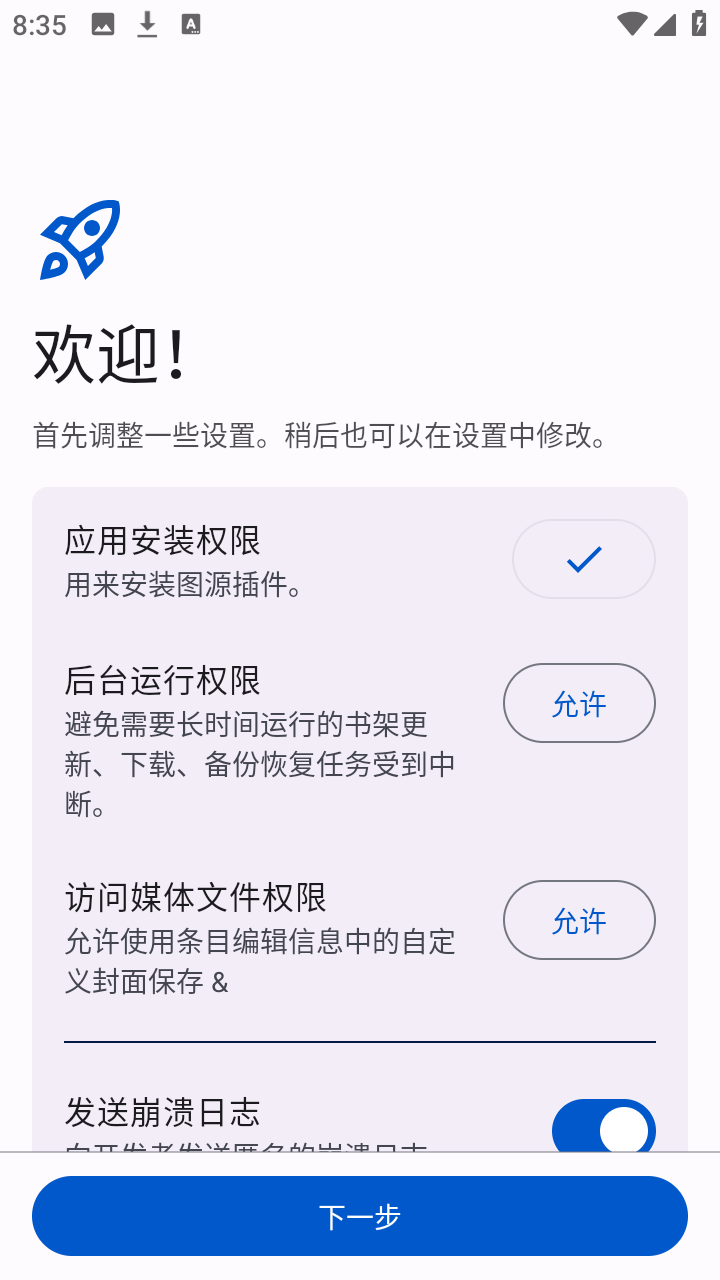Click 允许 for 访问媒体文件权限
720x1280 pixels.
(579, 920)
